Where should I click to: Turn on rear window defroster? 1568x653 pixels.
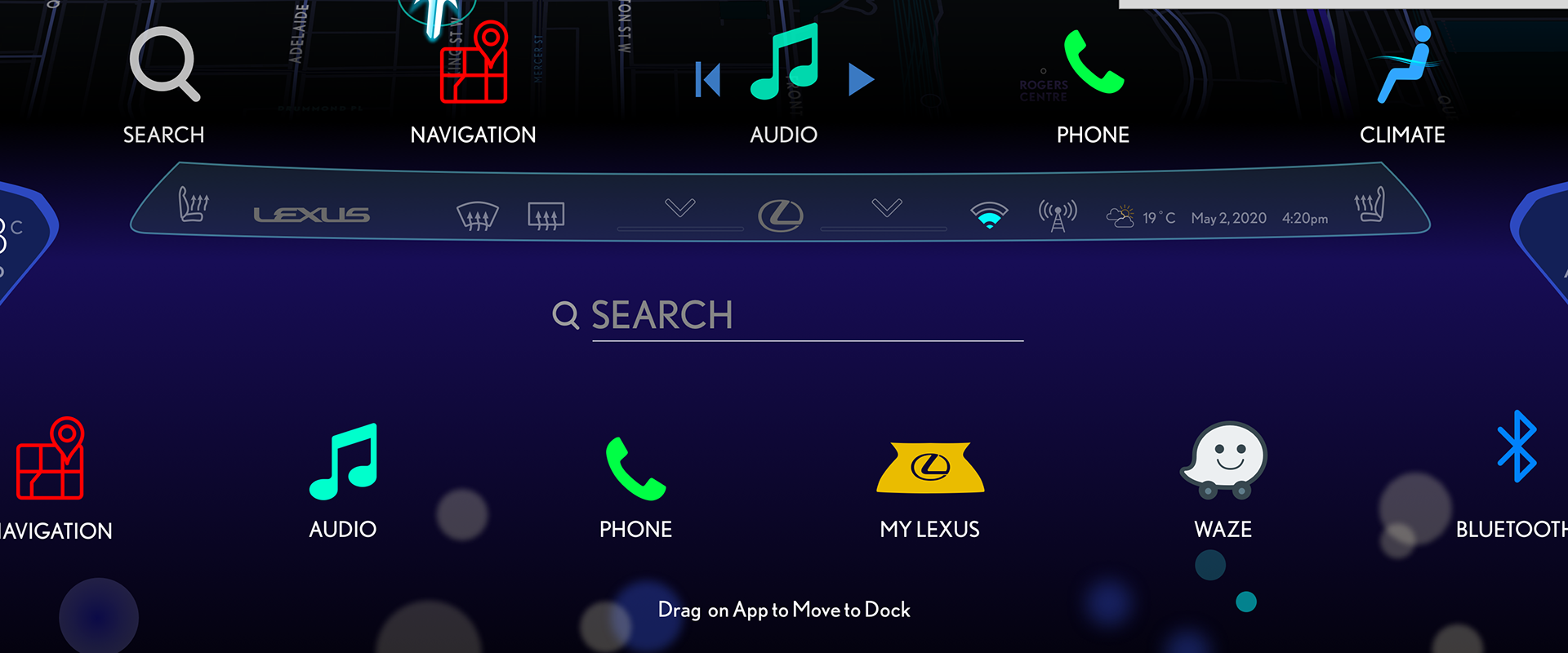(546, 215)
